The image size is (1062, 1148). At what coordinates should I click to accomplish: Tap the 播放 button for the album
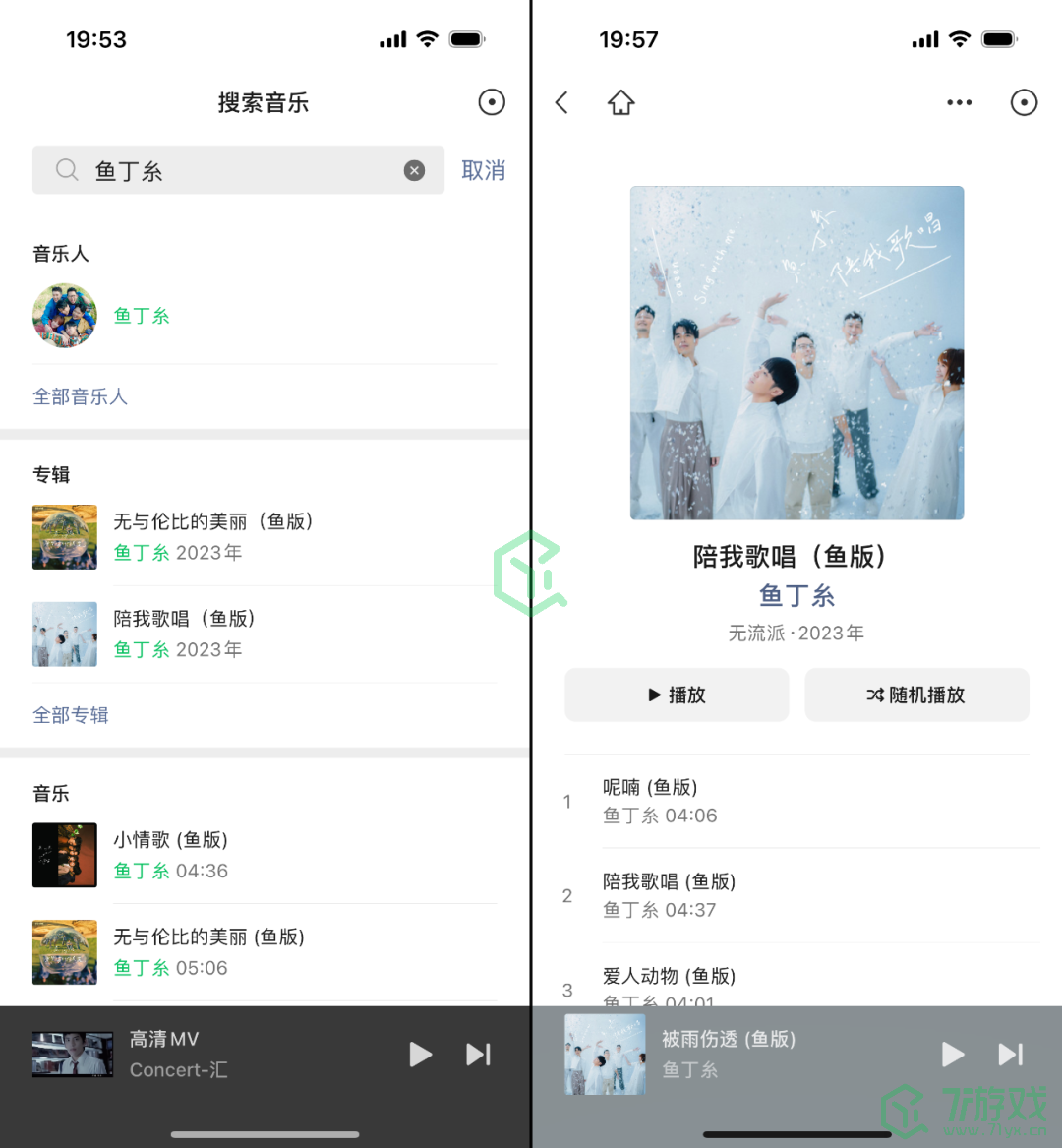point(677,695)
